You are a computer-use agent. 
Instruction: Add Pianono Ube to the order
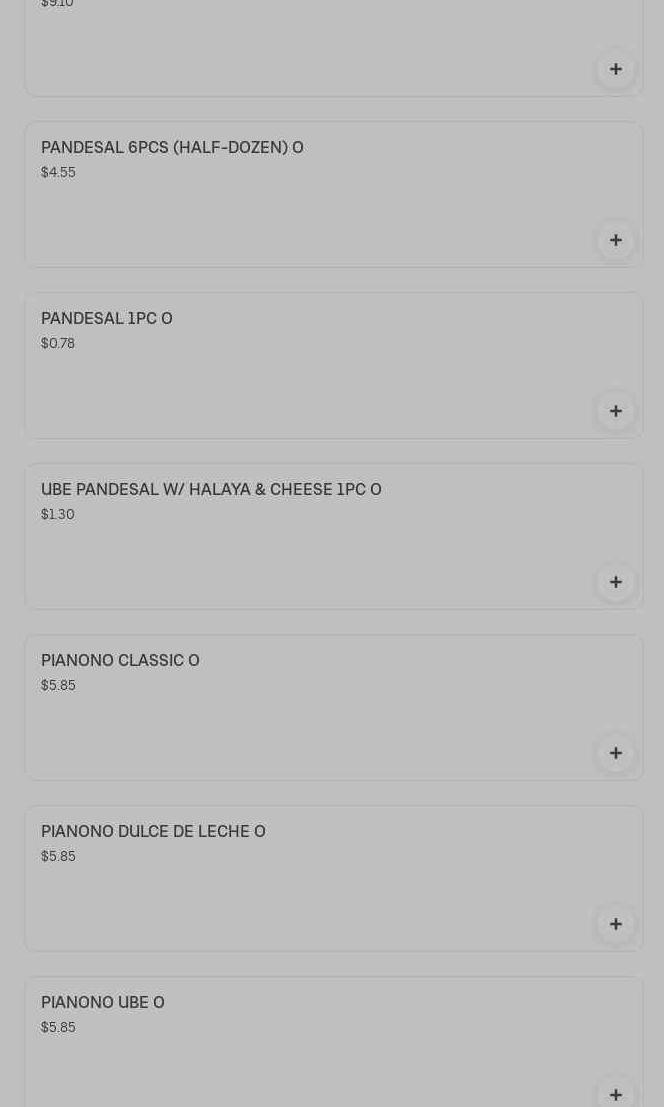click(x=615, y=1093)
